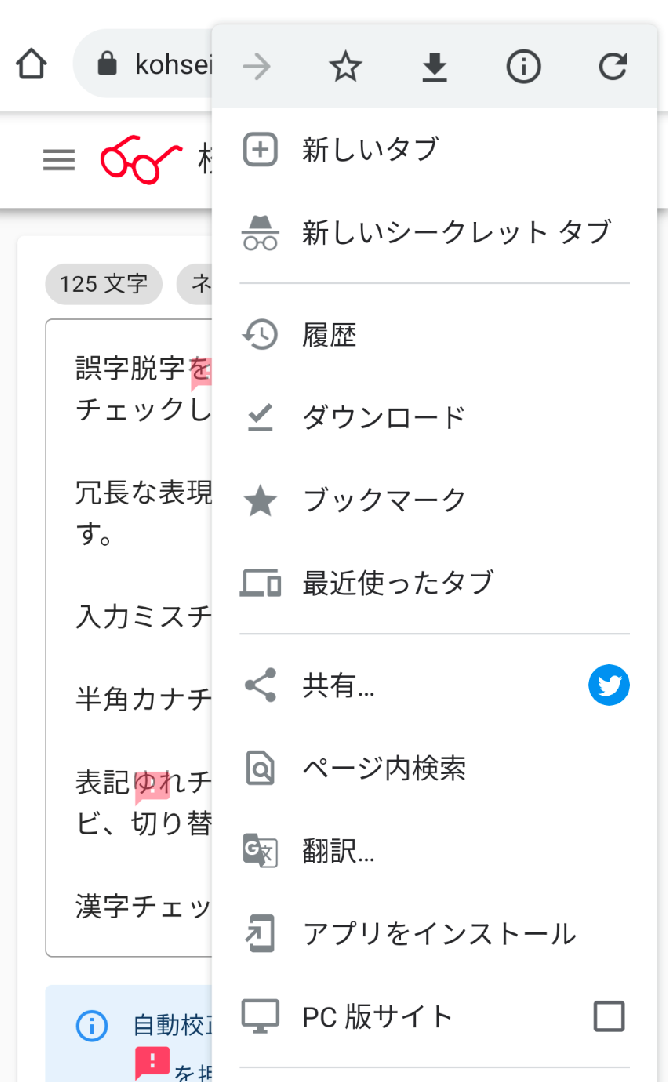The width and height of the screenshot is (668, 1082).
Task: Choose 翻訳… to translate the page
Action: (x=338, y=851)
